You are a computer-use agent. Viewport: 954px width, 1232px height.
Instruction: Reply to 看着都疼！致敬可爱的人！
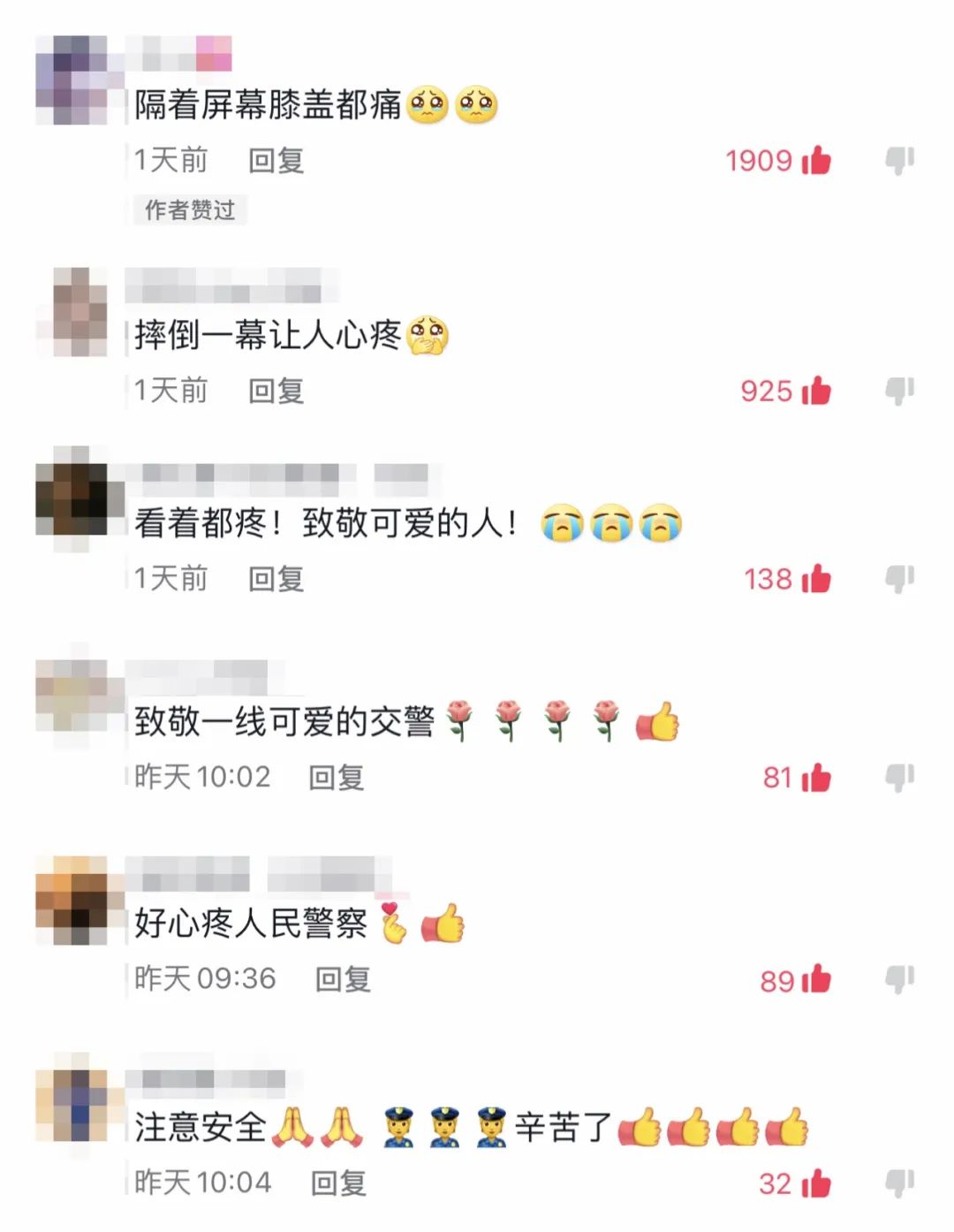[276, 579]
